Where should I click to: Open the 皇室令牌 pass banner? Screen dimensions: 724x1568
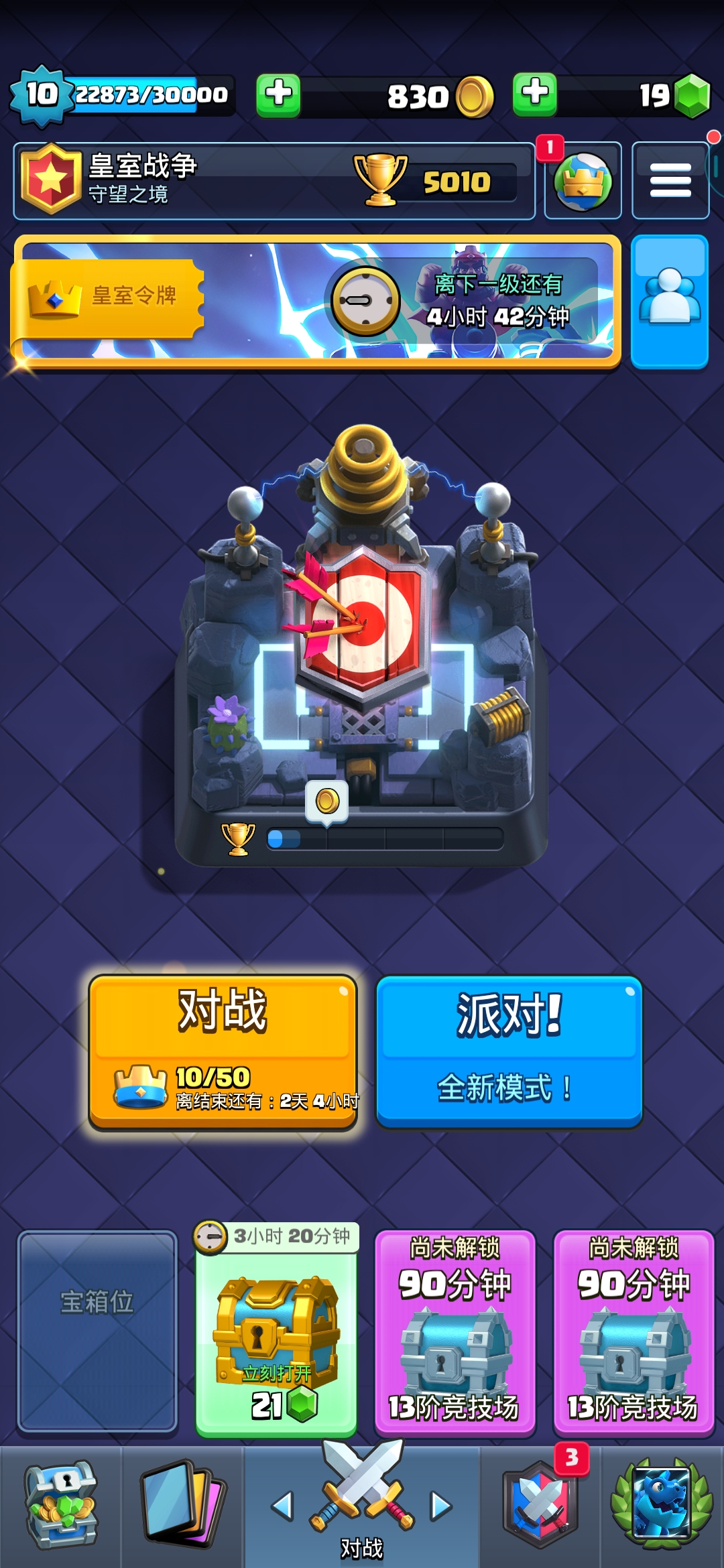315,302
